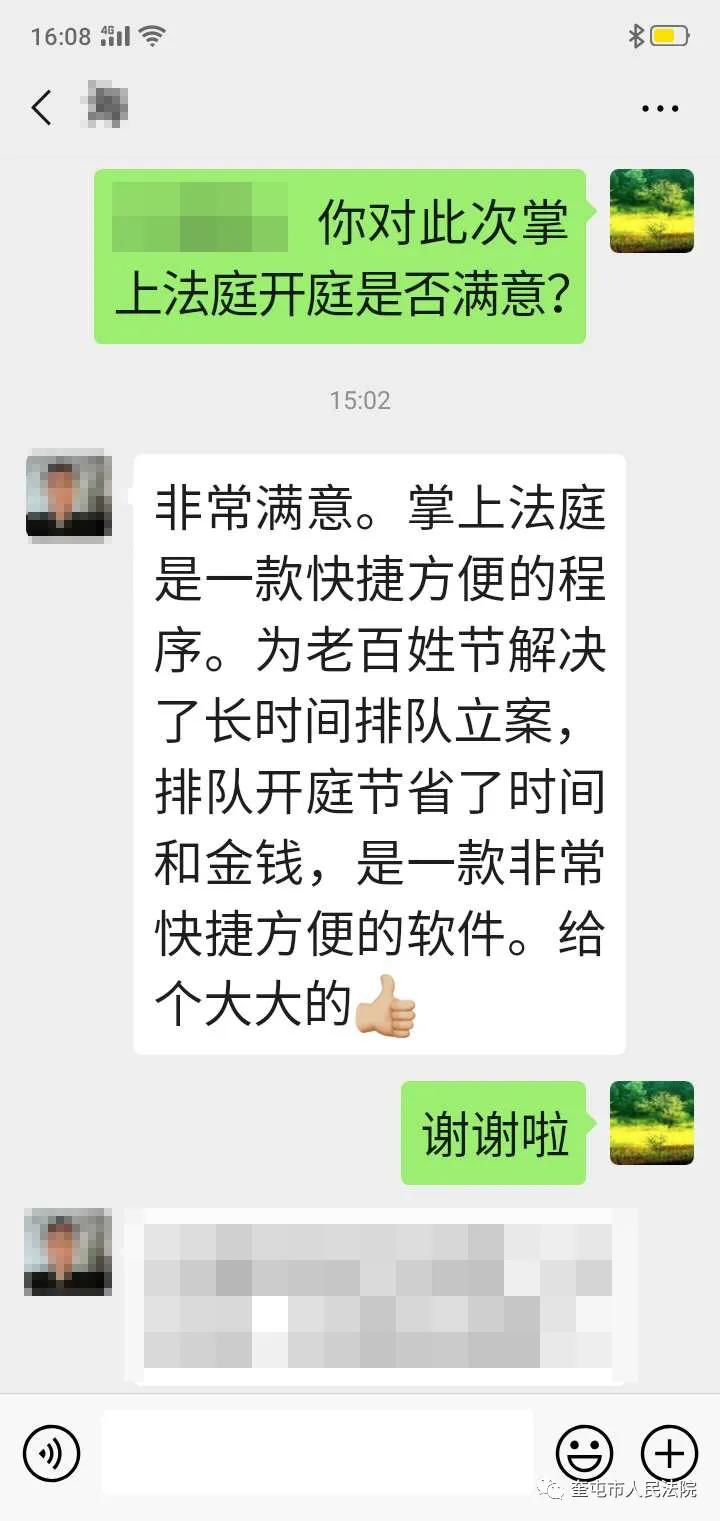This screenshot has height=1521, width=720.
Task: Open sender's landscape avatar beside 谢谢啦
Action: coord(651,1123)
